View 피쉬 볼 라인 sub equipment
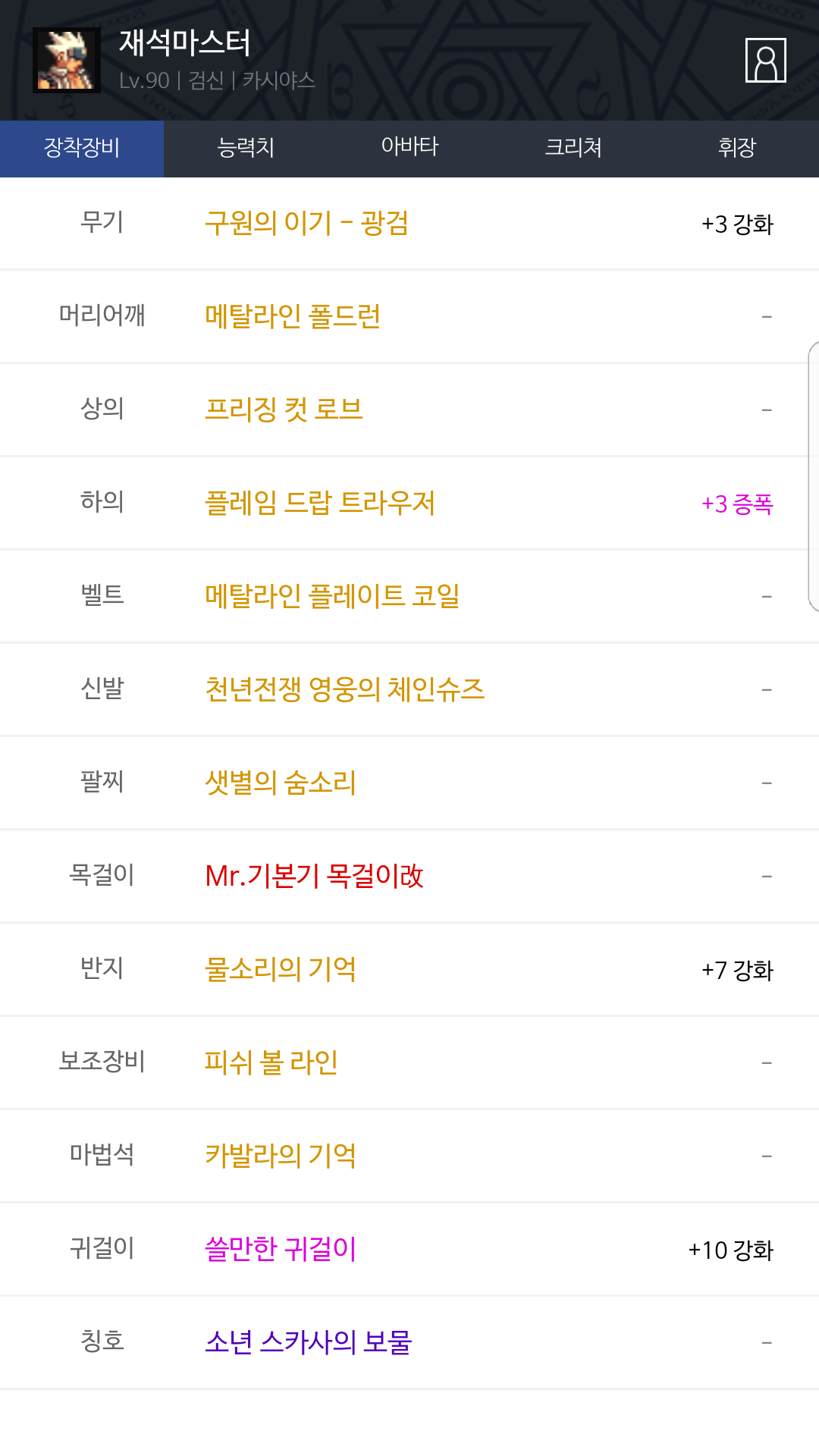This screenshot has height=1456, width=819. point(271,1062)
